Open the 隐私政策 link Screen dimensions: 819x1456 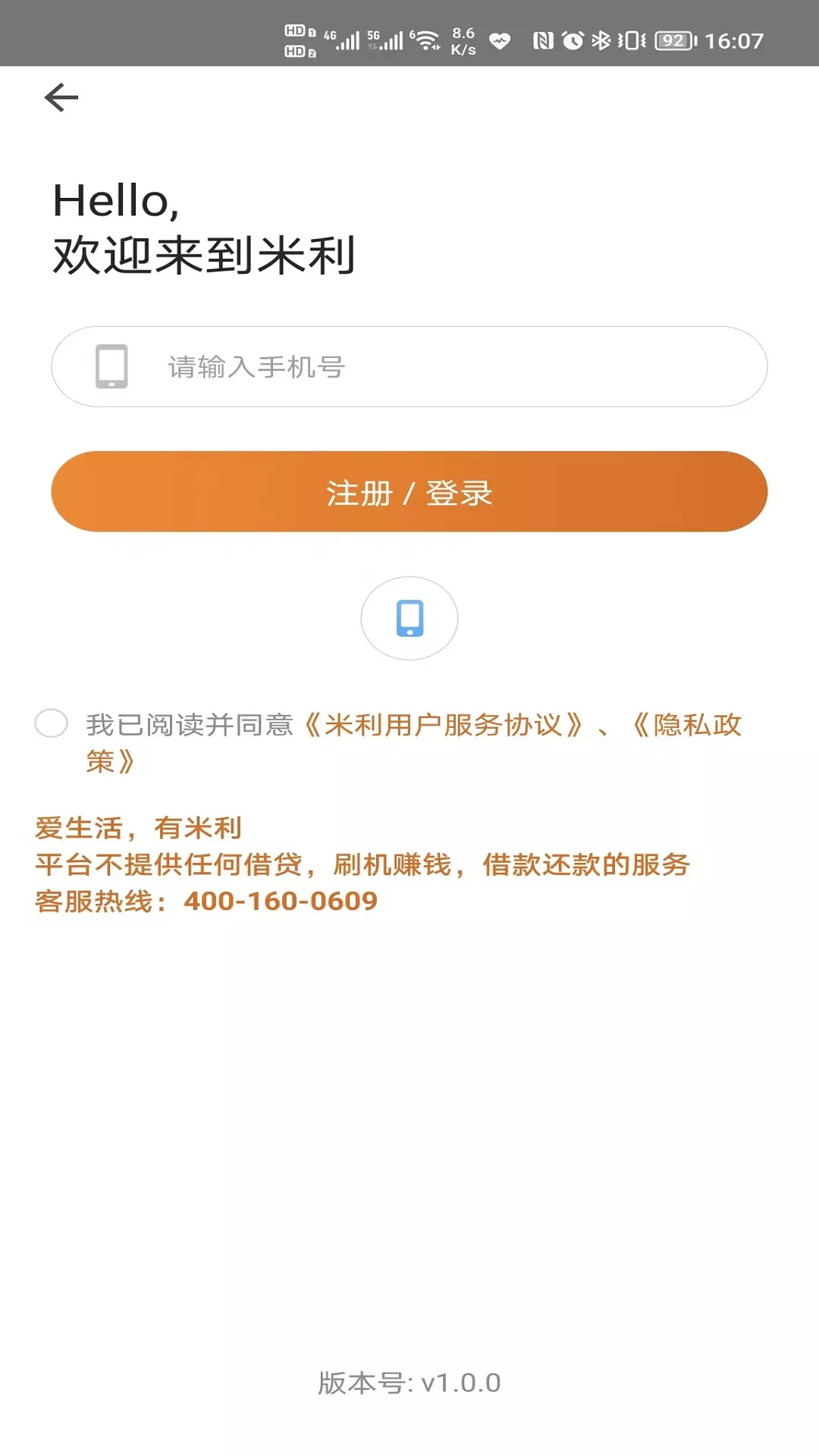tap(686, 726)
